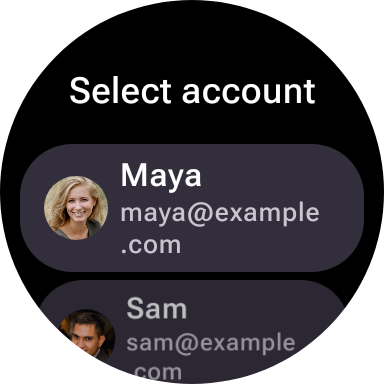This screenshot has height=384, width=384.
Task: Select Maya's account
Action: 192,208
